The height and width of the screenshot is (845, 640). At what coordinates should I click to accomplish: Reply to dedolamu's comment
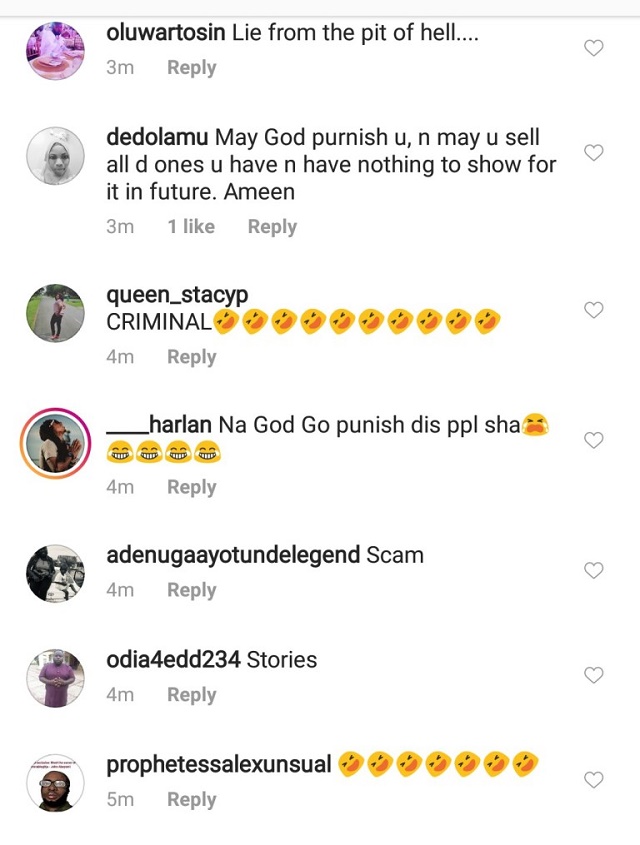[272, 227]
